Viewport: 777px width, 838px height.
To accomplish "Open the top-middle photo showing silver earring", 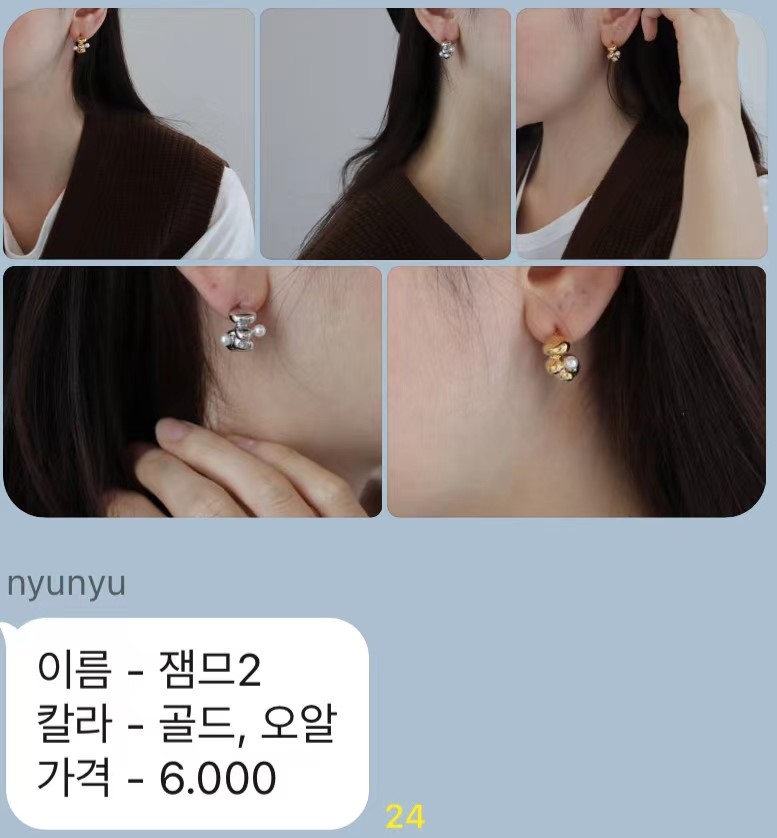I will pyautogui.click(x=385, y=134).
